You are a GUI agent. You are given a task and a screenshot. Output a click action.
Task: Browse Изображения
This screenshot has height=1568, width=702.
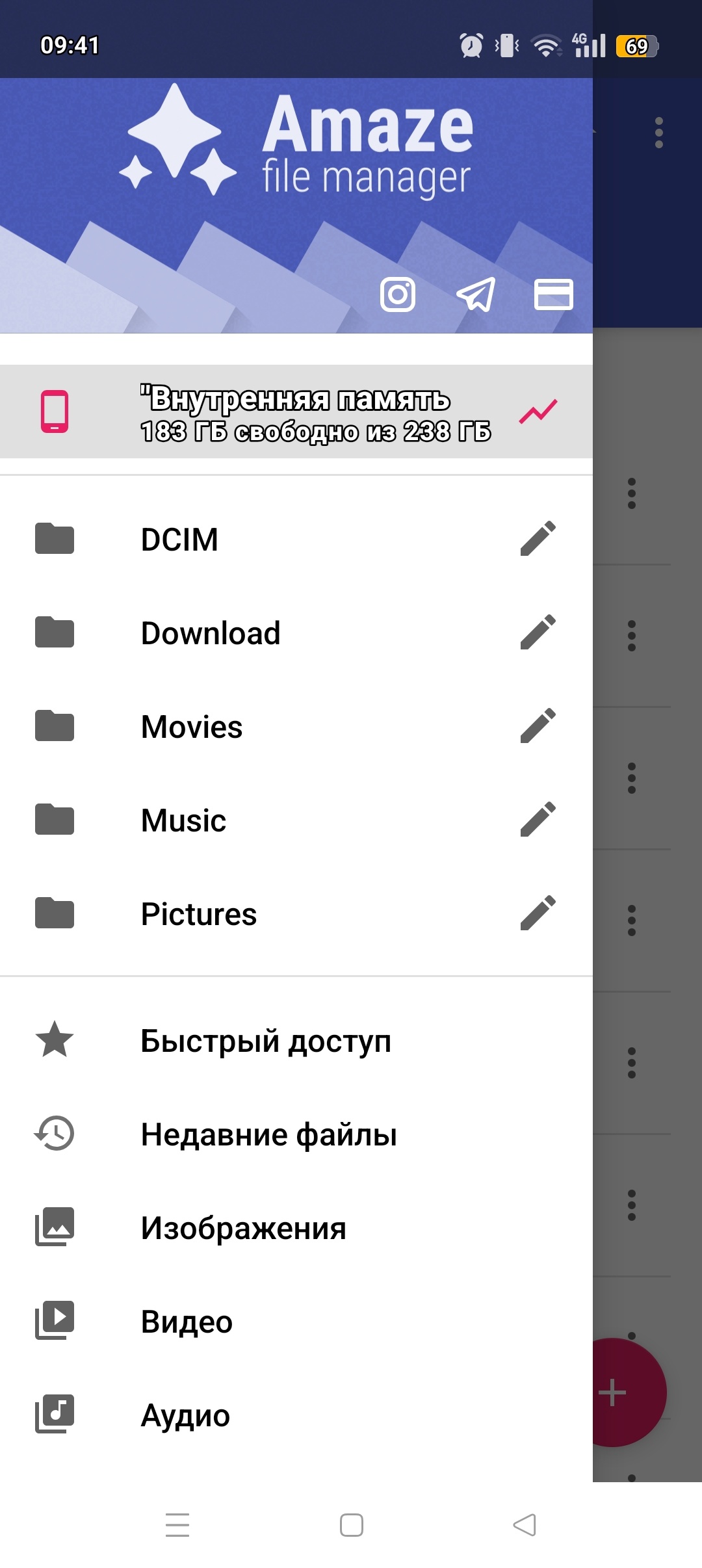tap(244, 1228)
